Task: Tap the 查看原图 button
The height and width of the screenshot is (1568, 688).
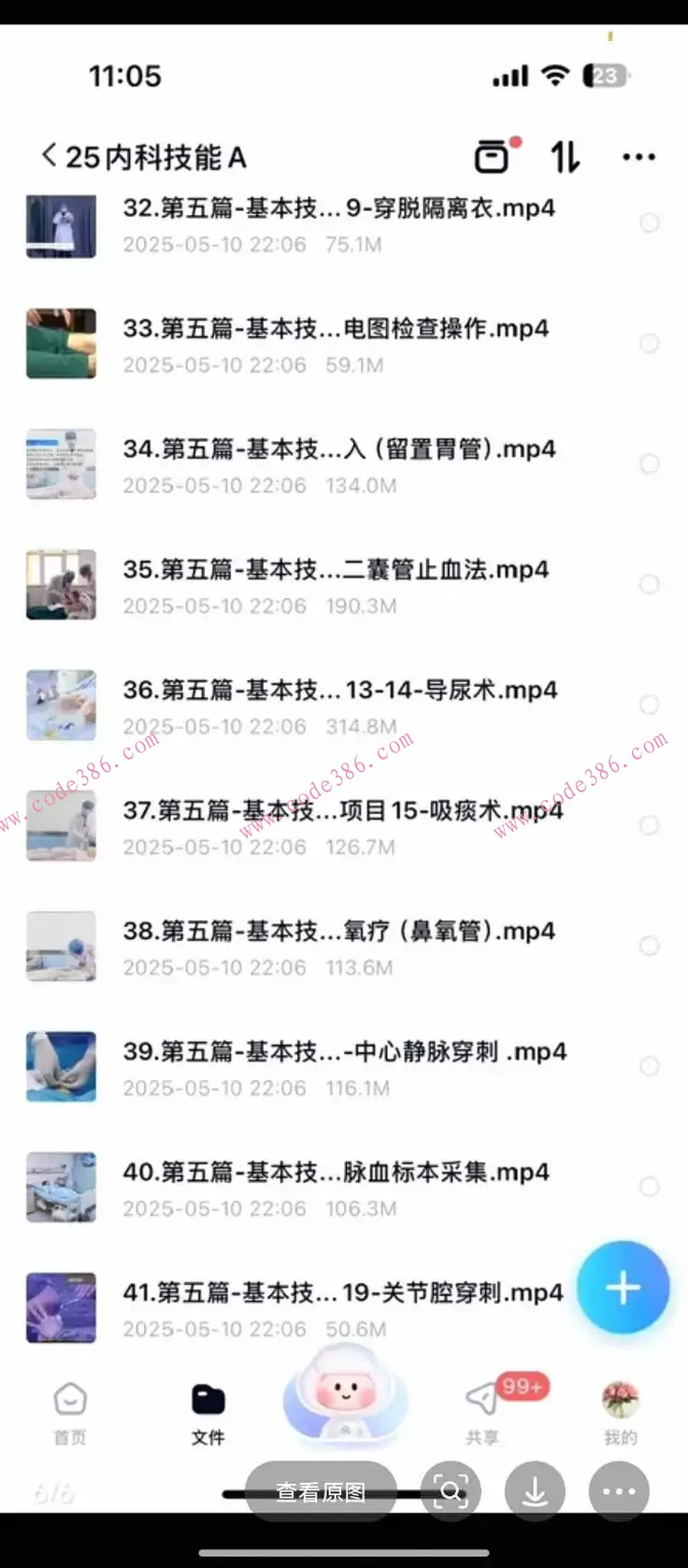Action: click(x=321, y=1491)
